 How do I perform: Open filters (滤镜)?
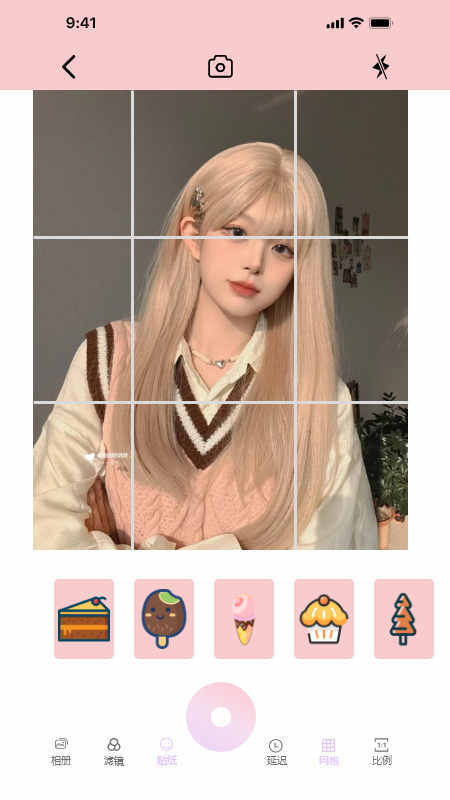pyautogui.click(x=114, y=752)
